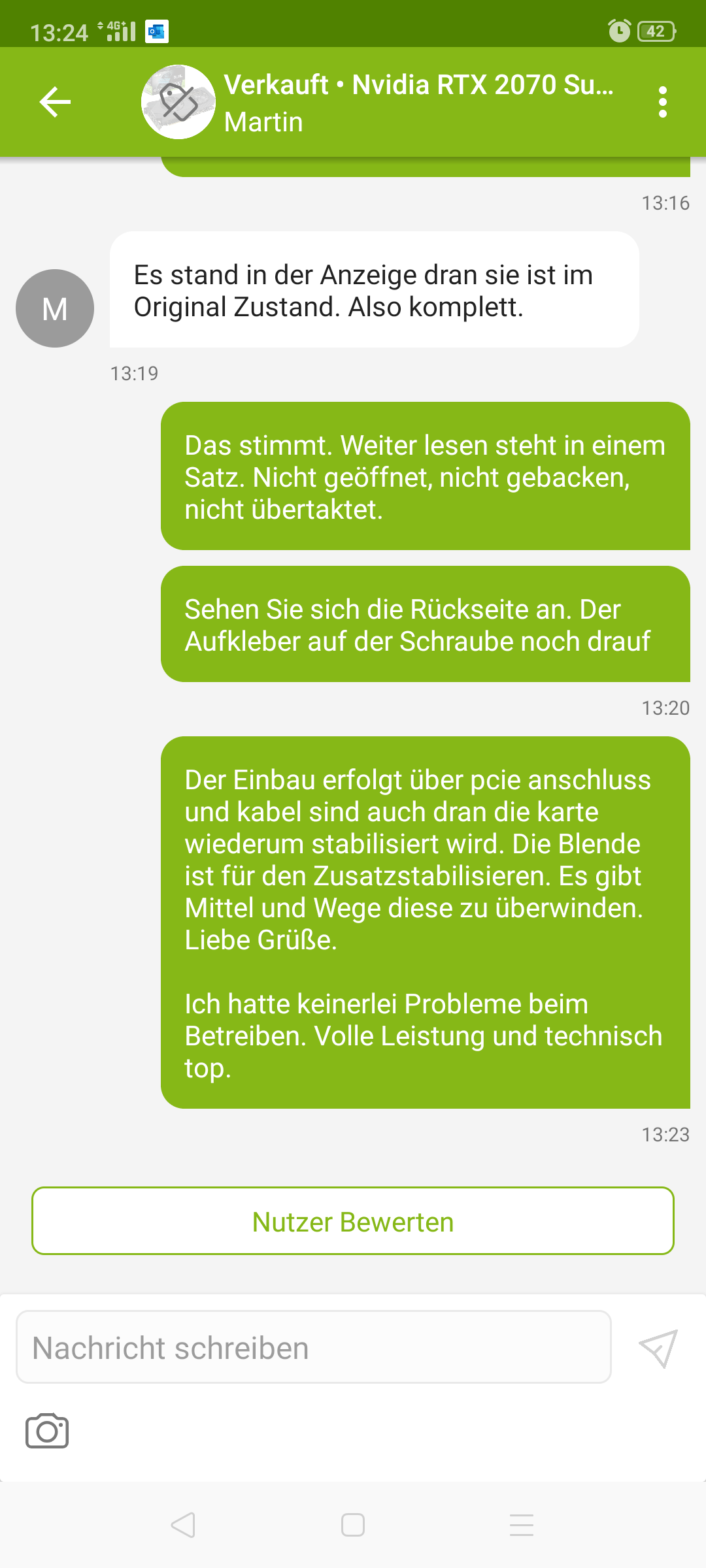
Task: Focus the Nachricht schreiben text field
Action: [314, 1348]
